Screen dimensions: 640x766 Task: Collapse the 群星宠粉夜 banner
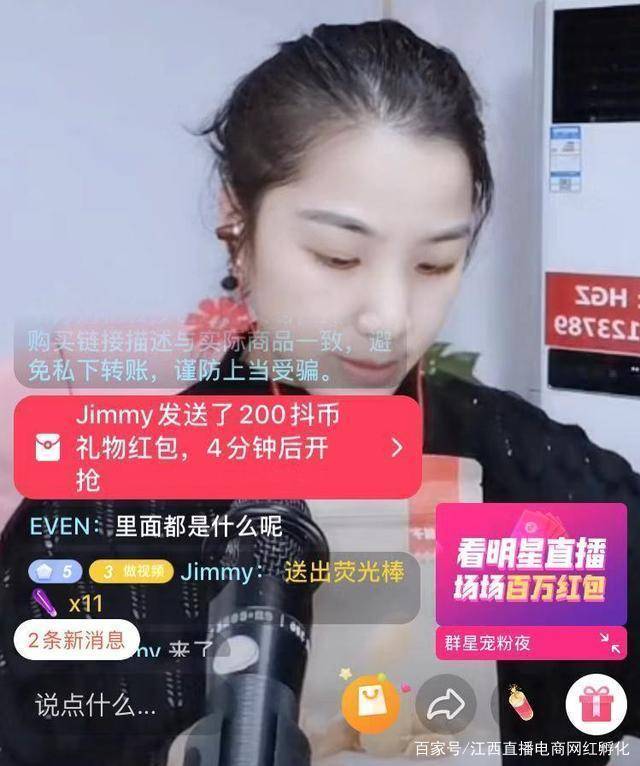point(610,643)
